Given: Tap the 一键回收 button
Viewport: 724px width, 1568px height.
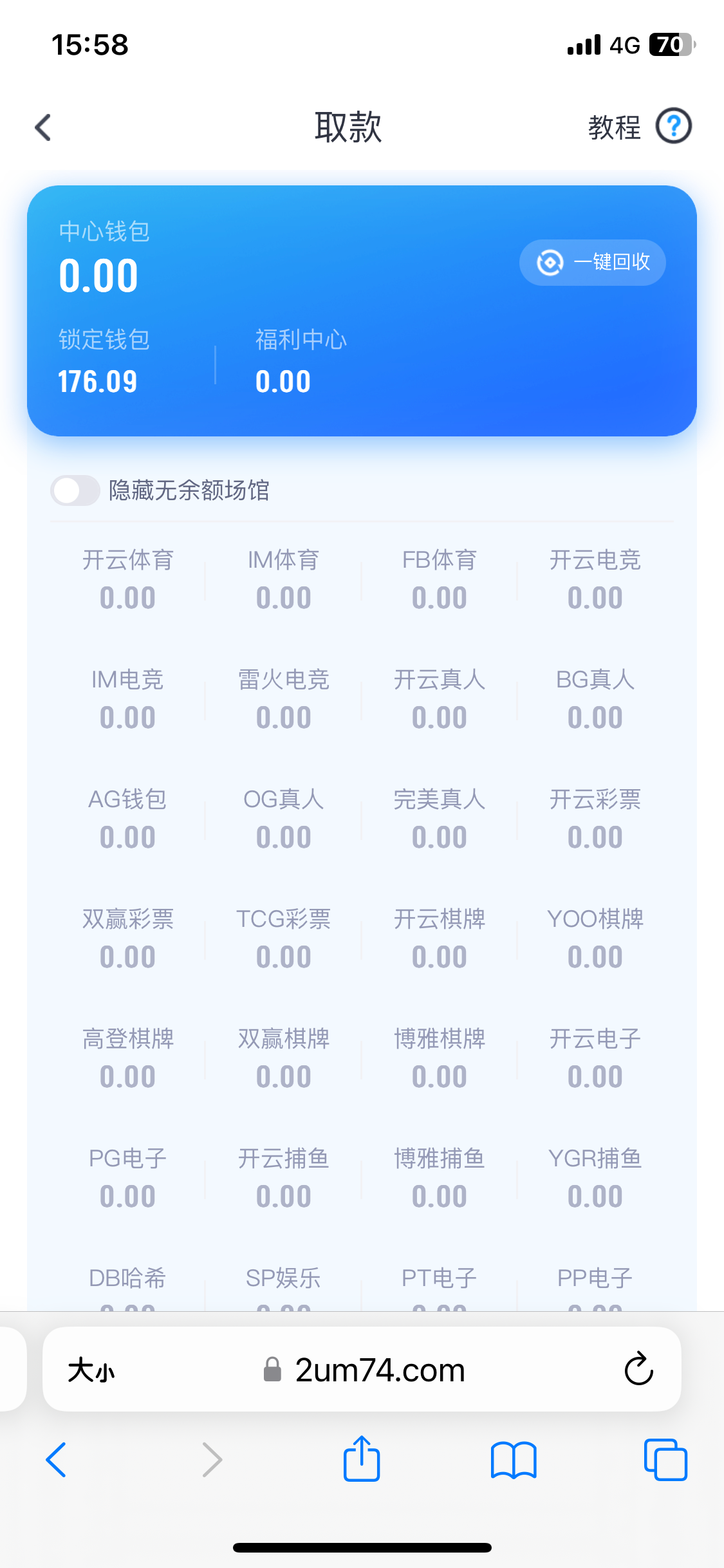Looking at the screenshot, I should tap(592, 263).
